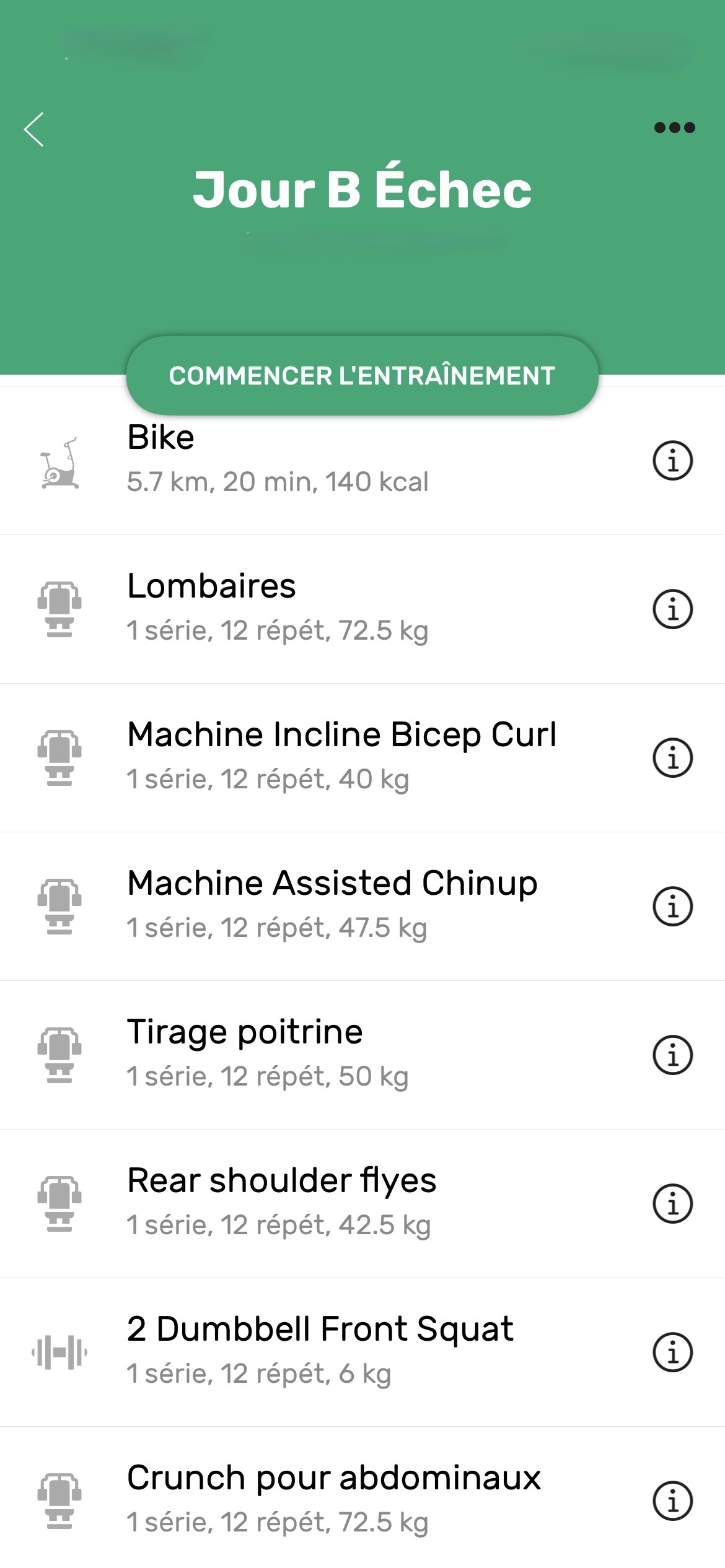Show info for Bike exercise
The height and width of the screenshot is (1568, 725).
672,461
